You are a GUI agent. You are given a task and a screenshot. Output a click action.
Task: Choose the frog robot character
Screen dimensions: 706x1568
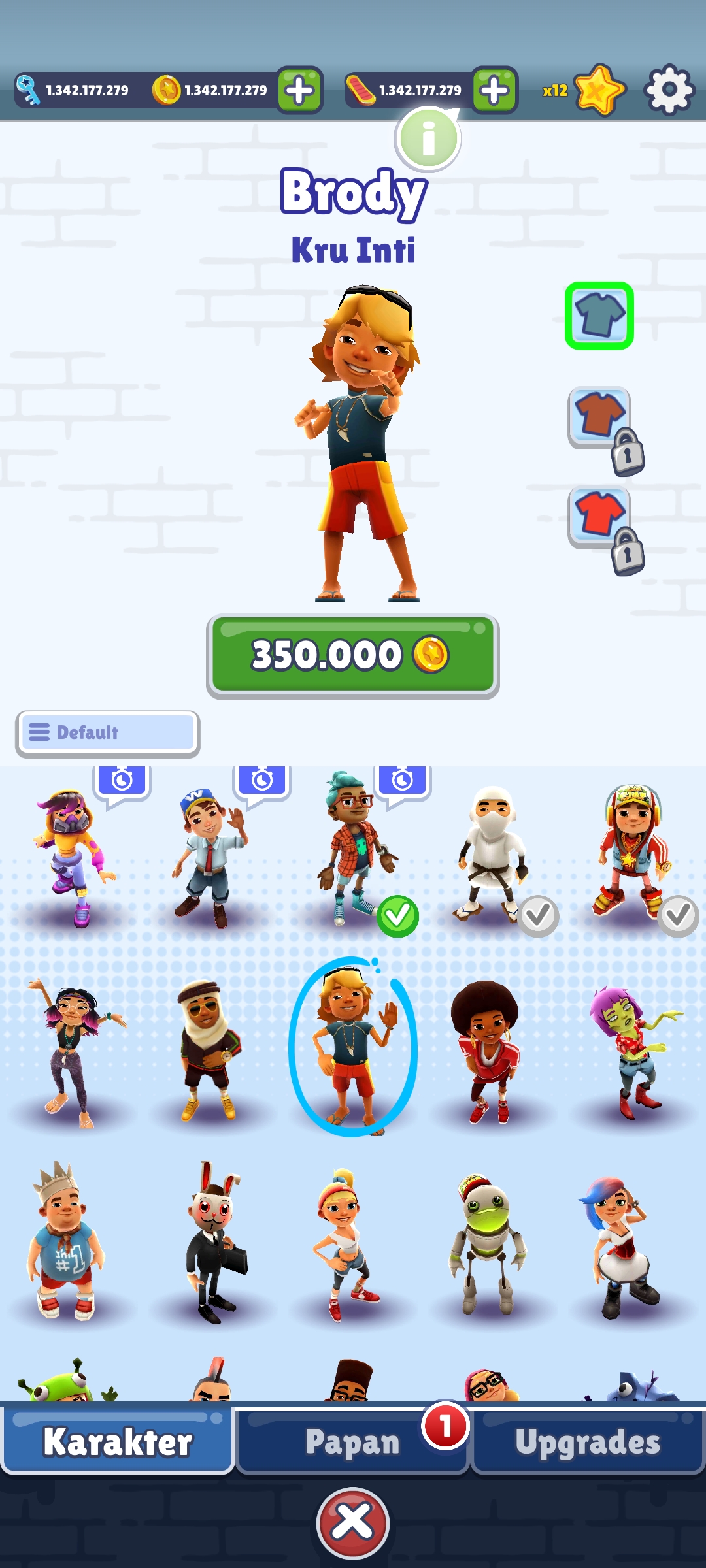click(487, 1243)
